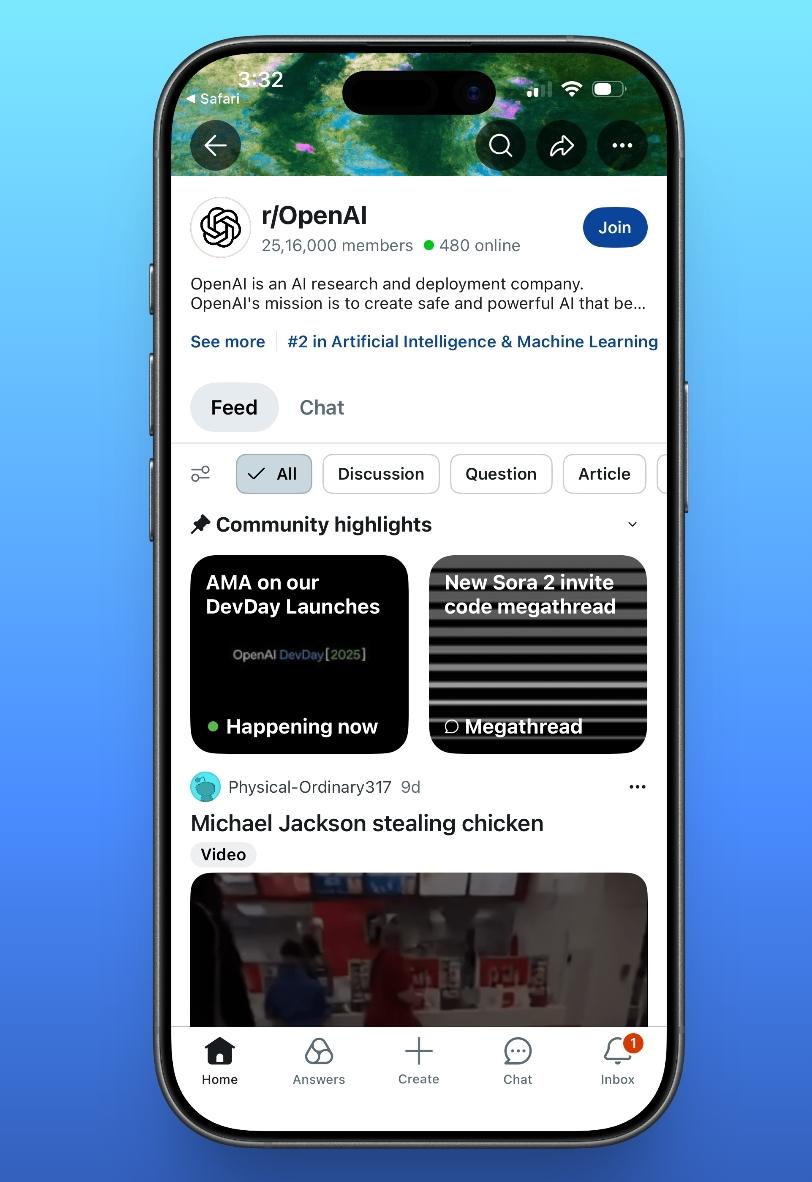Open #2 in Artificial Intelligence ranking link
Image resolution: width=812 pixels, height=1182 pixels.
coord(472,342)
